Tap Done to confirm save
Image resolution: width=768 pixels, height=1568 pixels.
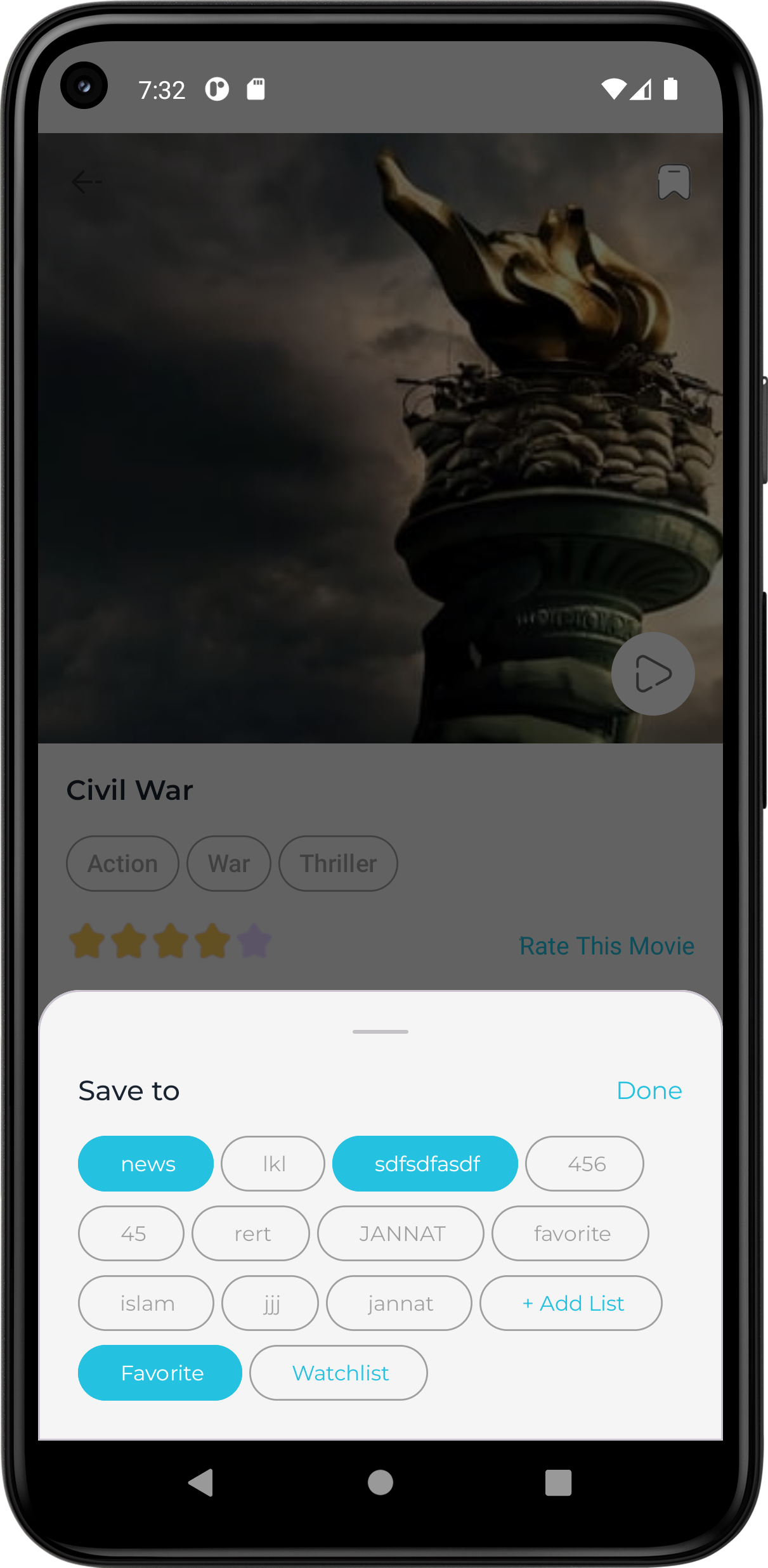tap(649, 1091)
